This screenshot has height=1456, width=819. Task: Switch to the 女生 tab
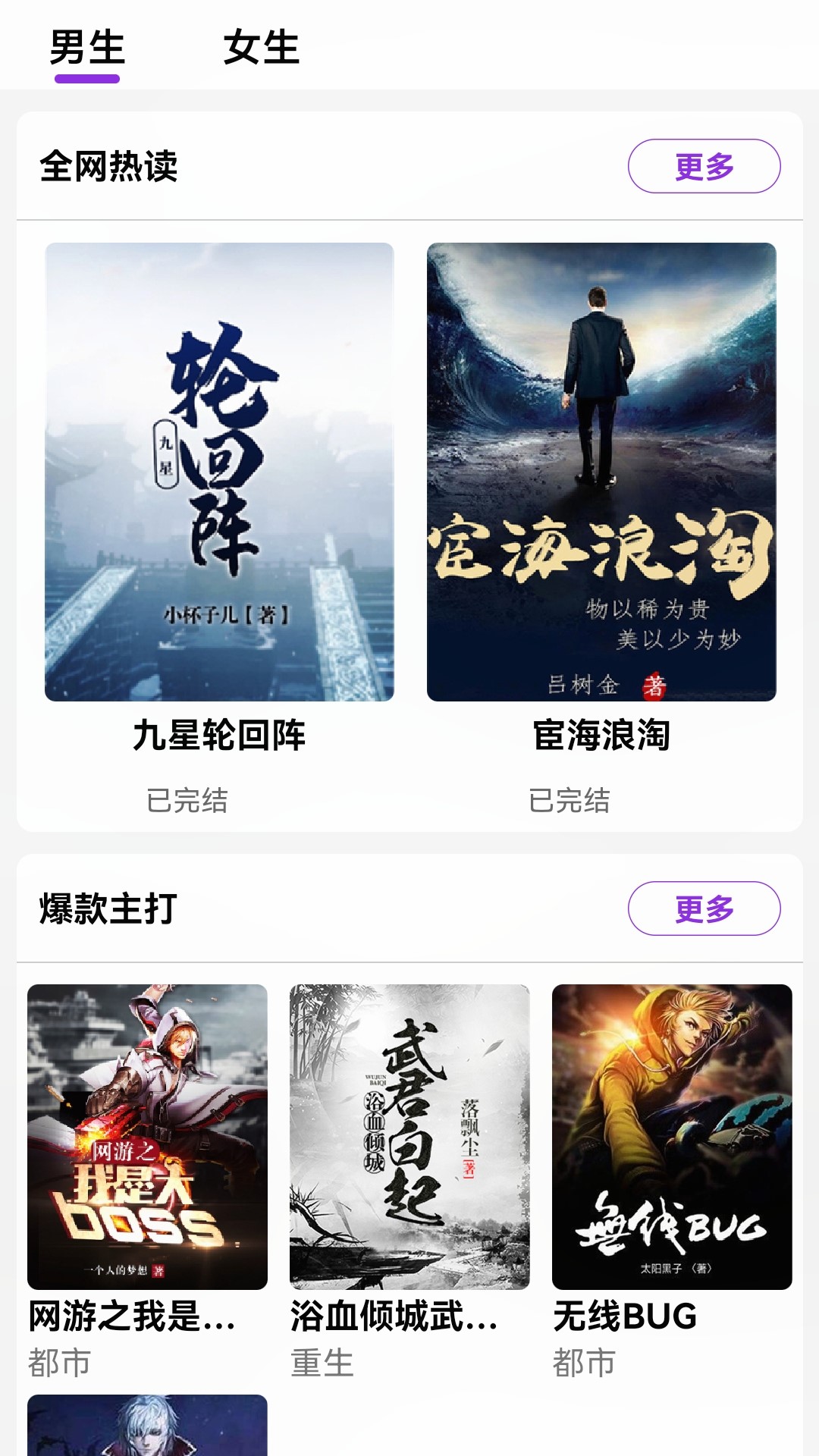coord(261,47)
